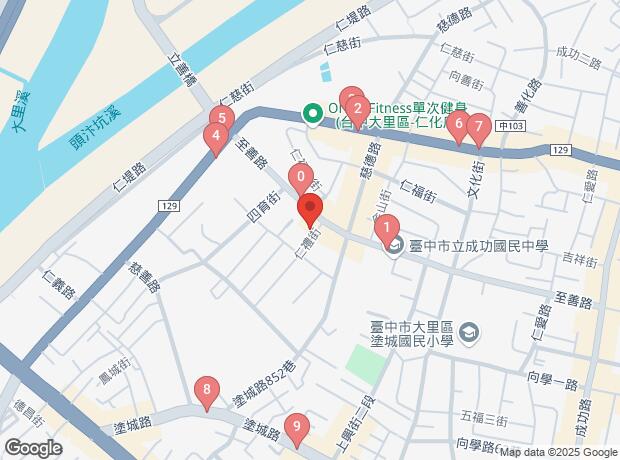This screenshot has width=620, height=460.
Task: Tap the 臺中市立成功國民中學 school icon
Action: click(x=397, y=246)
